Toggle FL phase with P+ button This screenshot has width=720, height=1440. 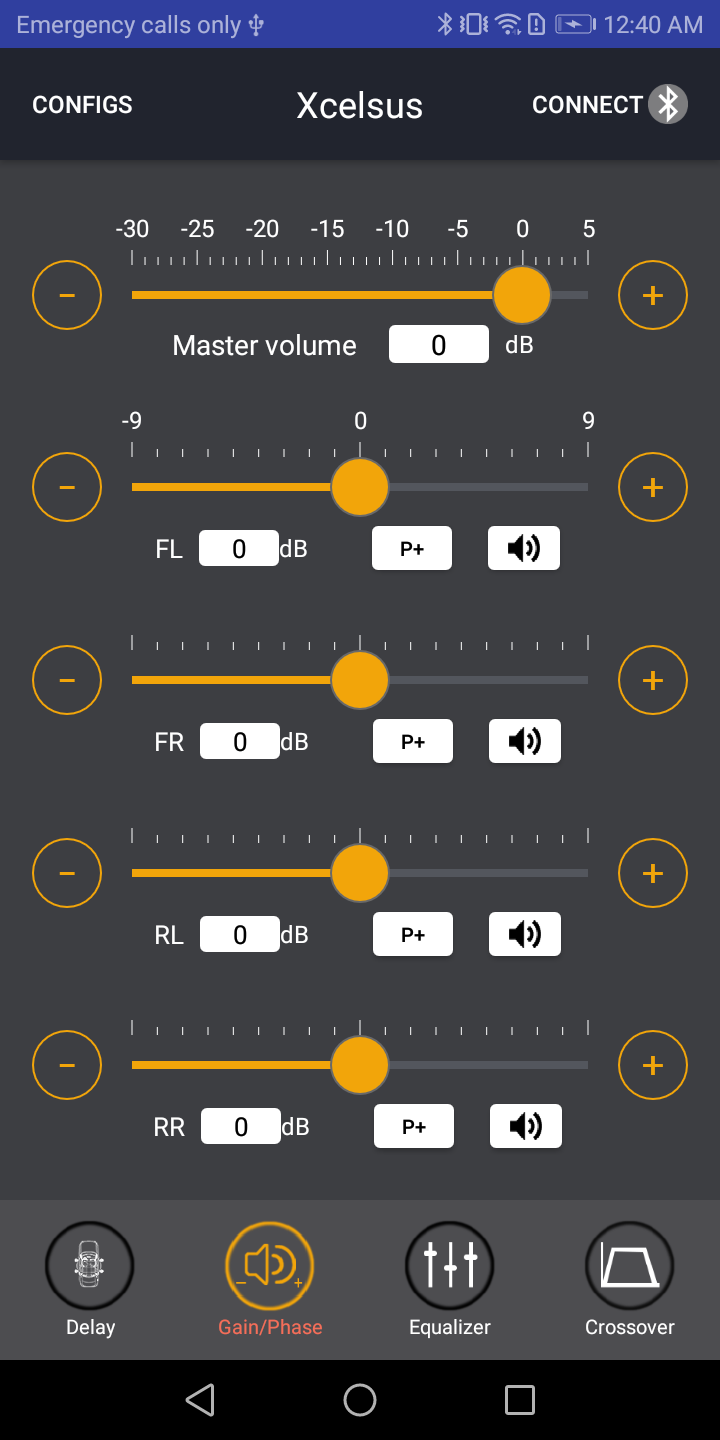coord(412,548)
